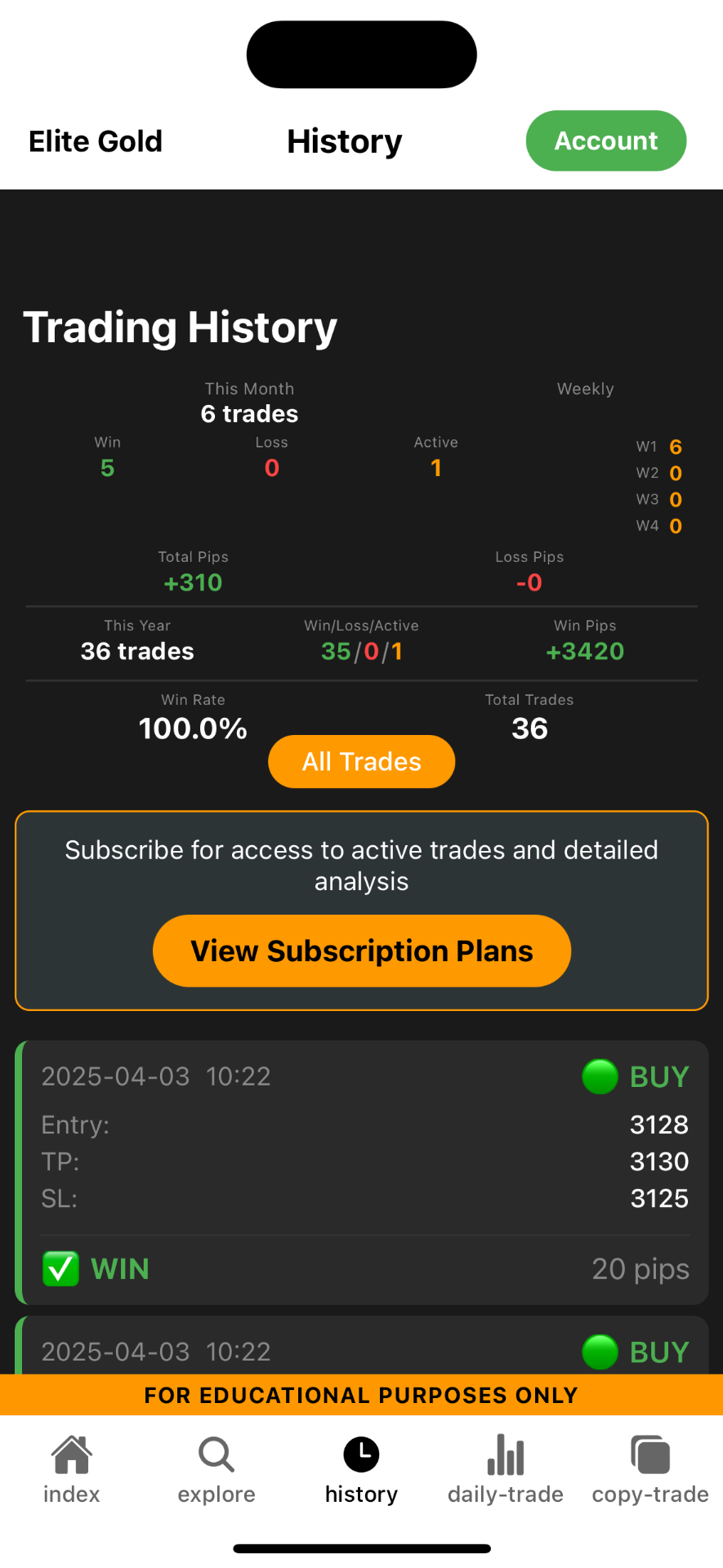
Task: Go to the index tab
Action: click(x=72, y=1469)
